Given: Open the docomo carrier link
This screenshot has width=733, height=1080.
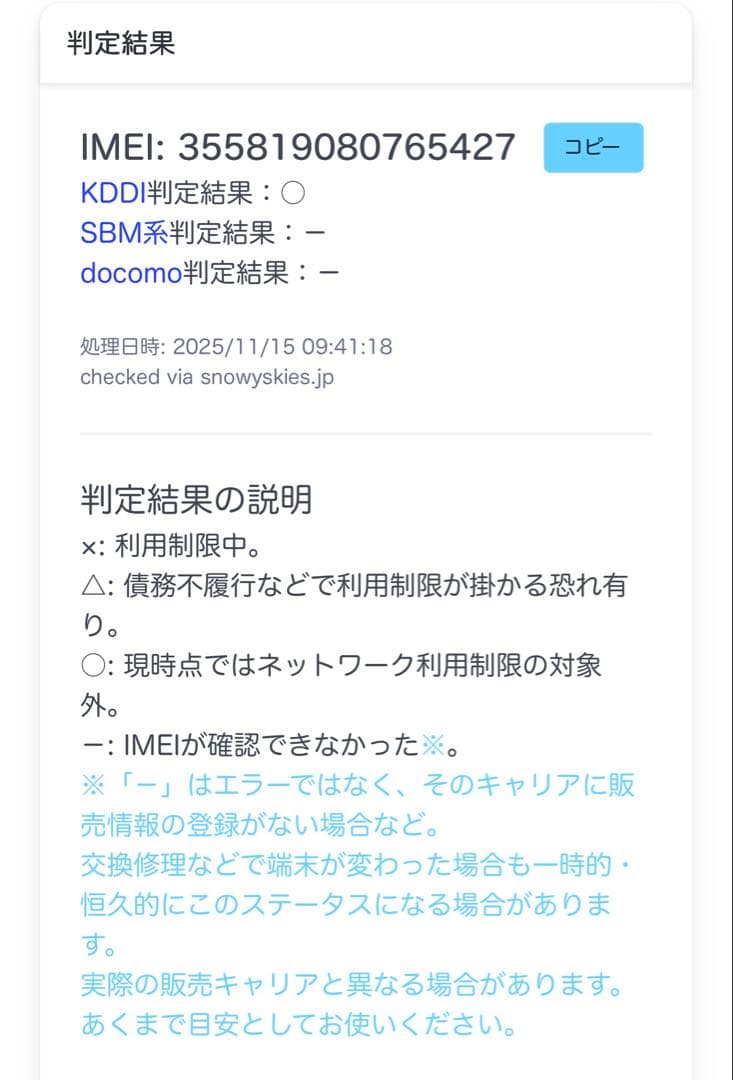Looking at the screenshot, I should click(128, 273).
